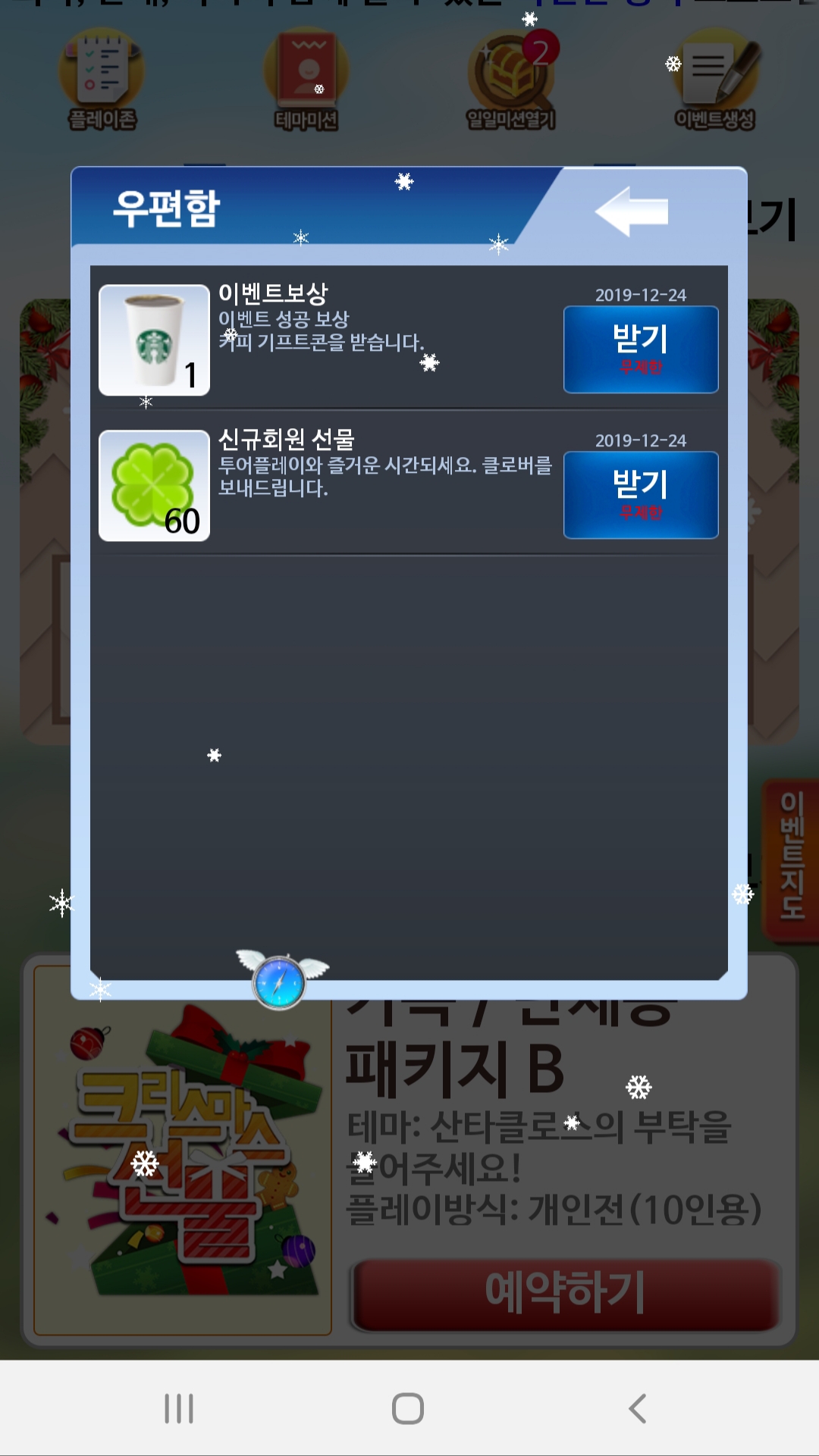Screen dimensions: 819x1456
Task: Close the 우편함 mailbox with the back arrow
Action: click(632, 211)
